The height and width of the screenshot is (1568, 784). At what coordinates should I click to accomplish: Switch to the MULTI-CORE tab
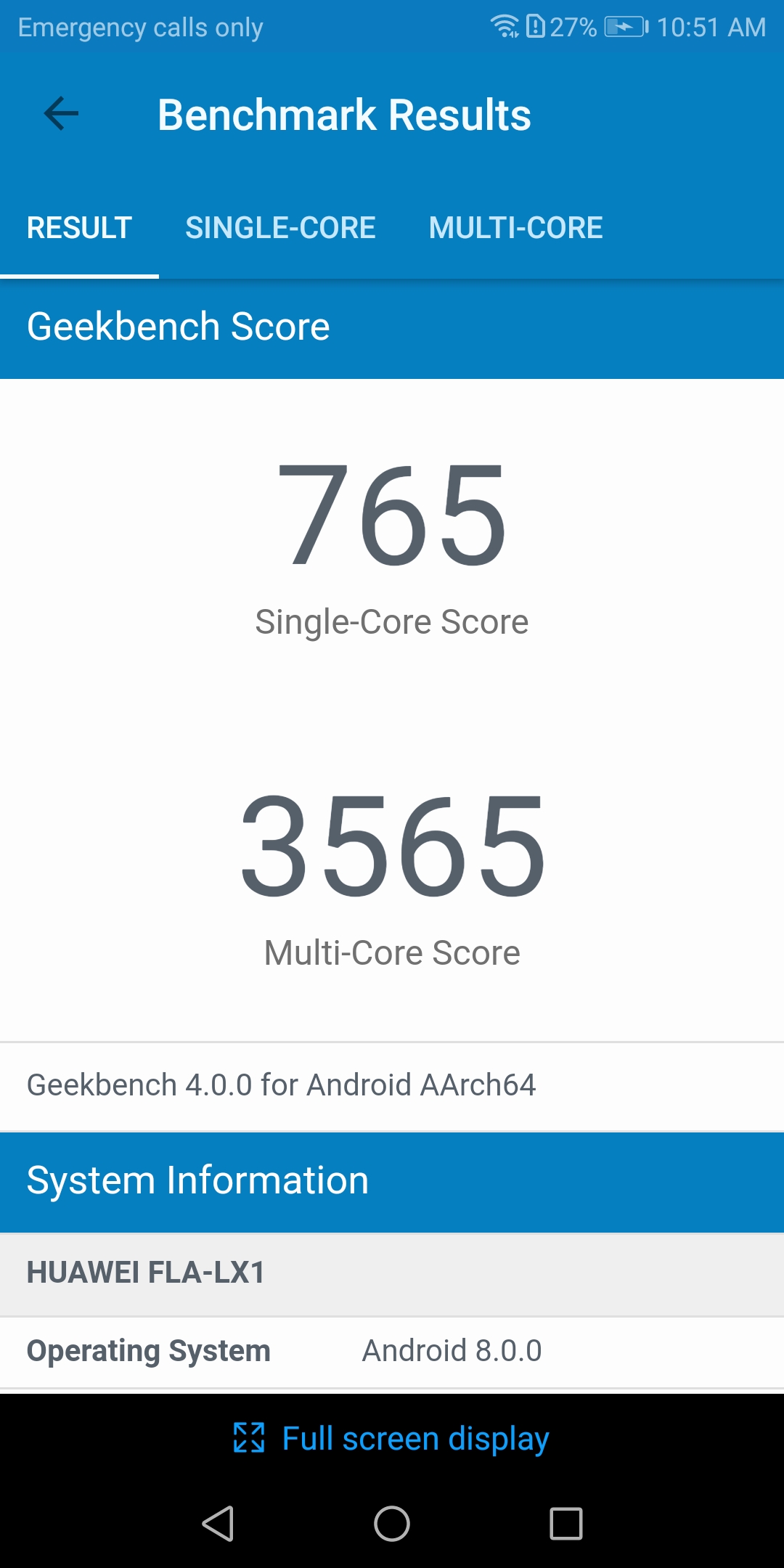click(x=515, y=228)
